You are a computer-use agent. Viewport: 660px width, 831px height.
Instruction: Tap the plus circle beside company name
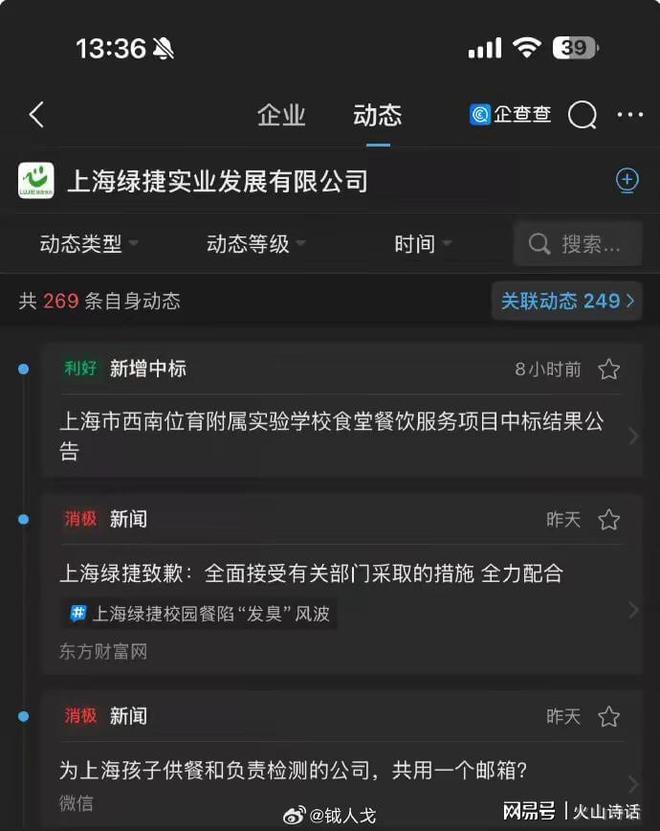click(626, 180)
